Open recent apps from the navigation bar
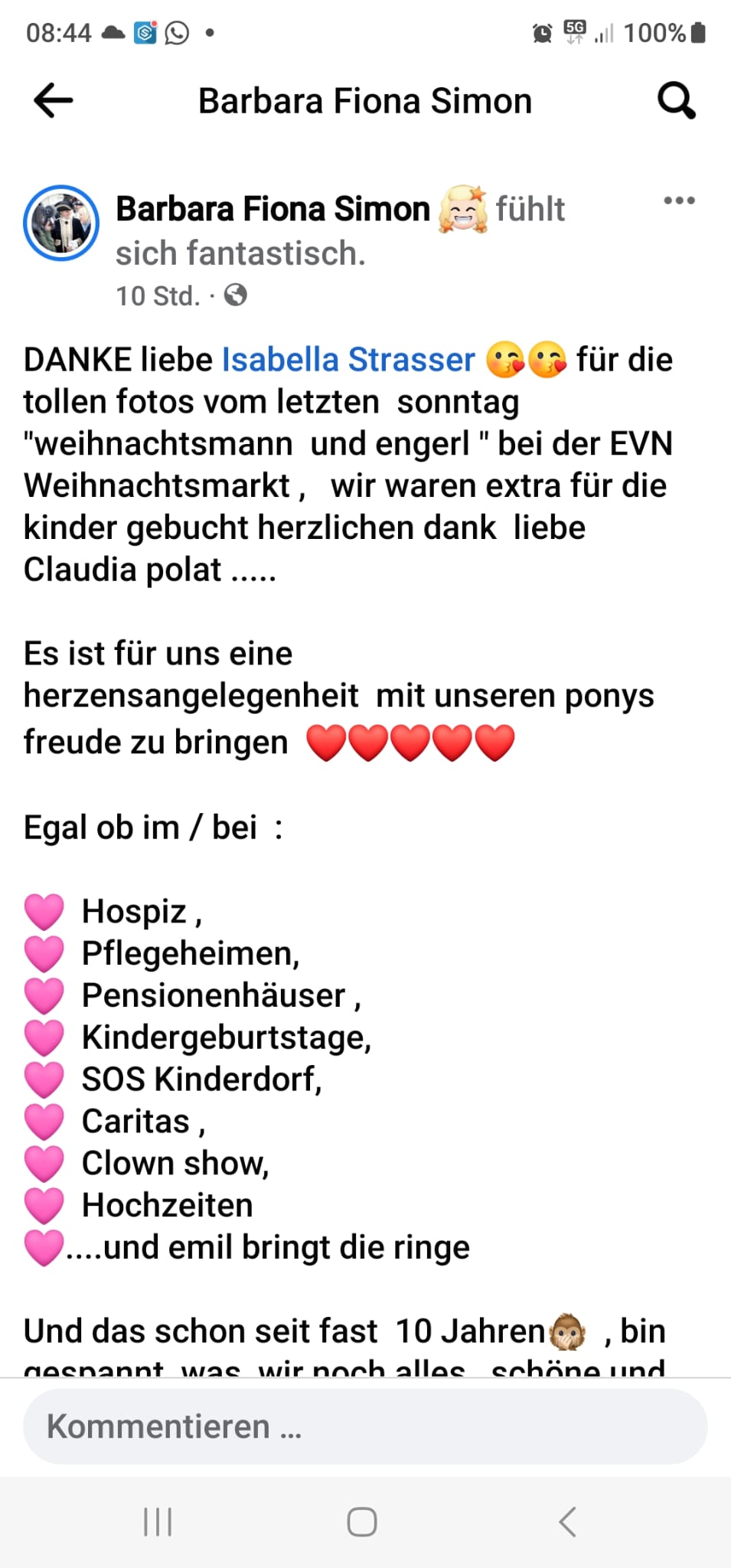The image size is (731, 1568). click(158, 1521)
